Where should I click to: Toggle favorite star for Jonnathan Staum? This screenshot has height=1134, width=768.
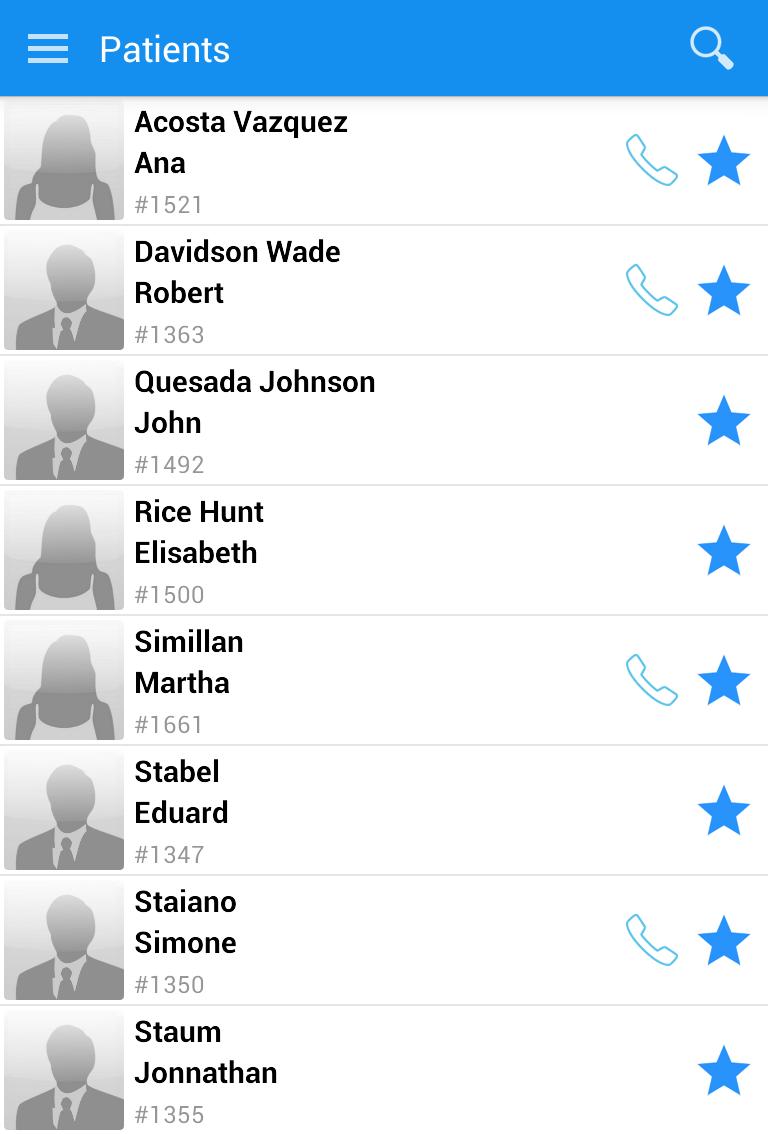723,1071
